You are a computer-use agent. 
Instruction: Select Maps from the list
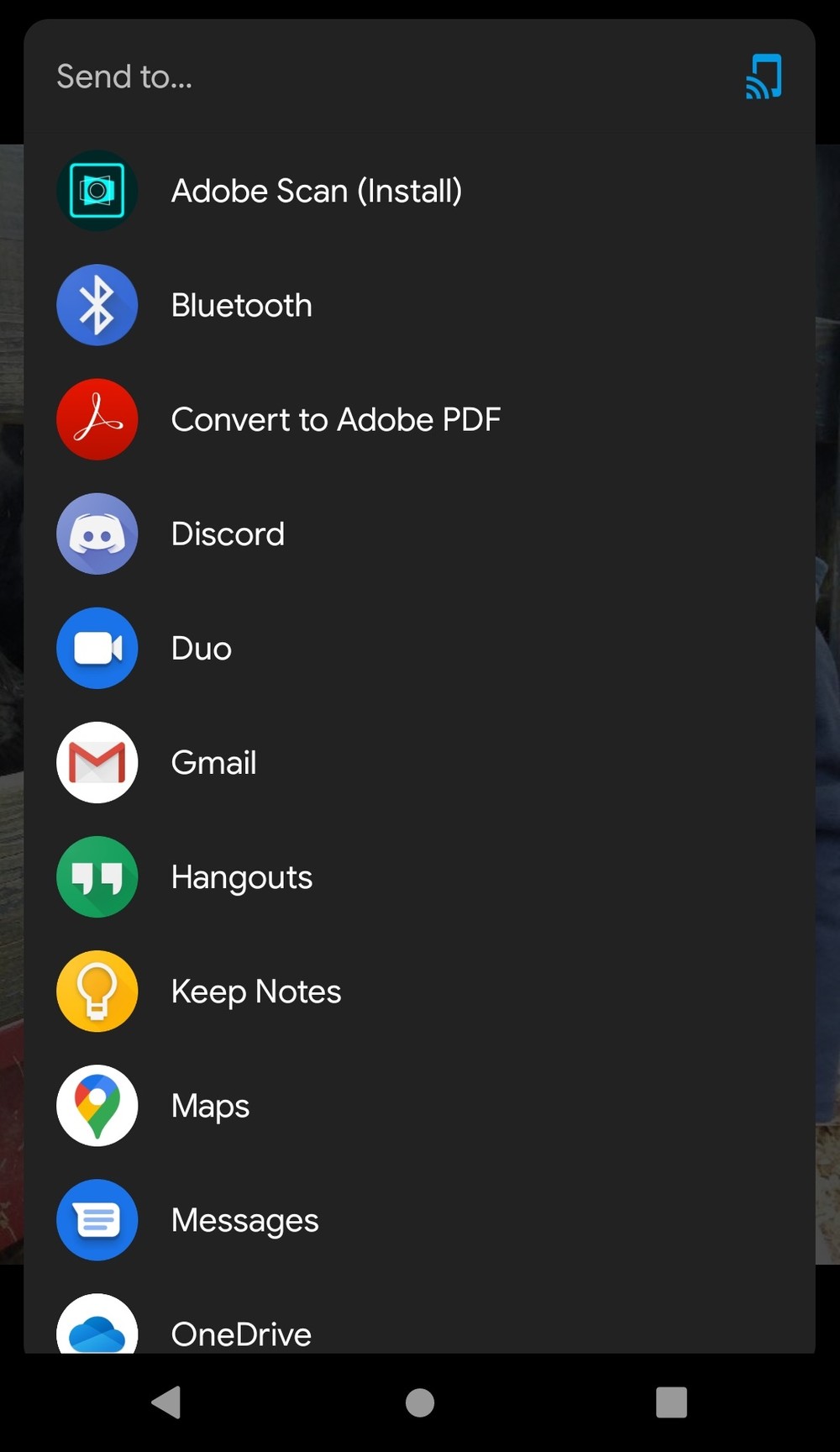[210, 1105]
